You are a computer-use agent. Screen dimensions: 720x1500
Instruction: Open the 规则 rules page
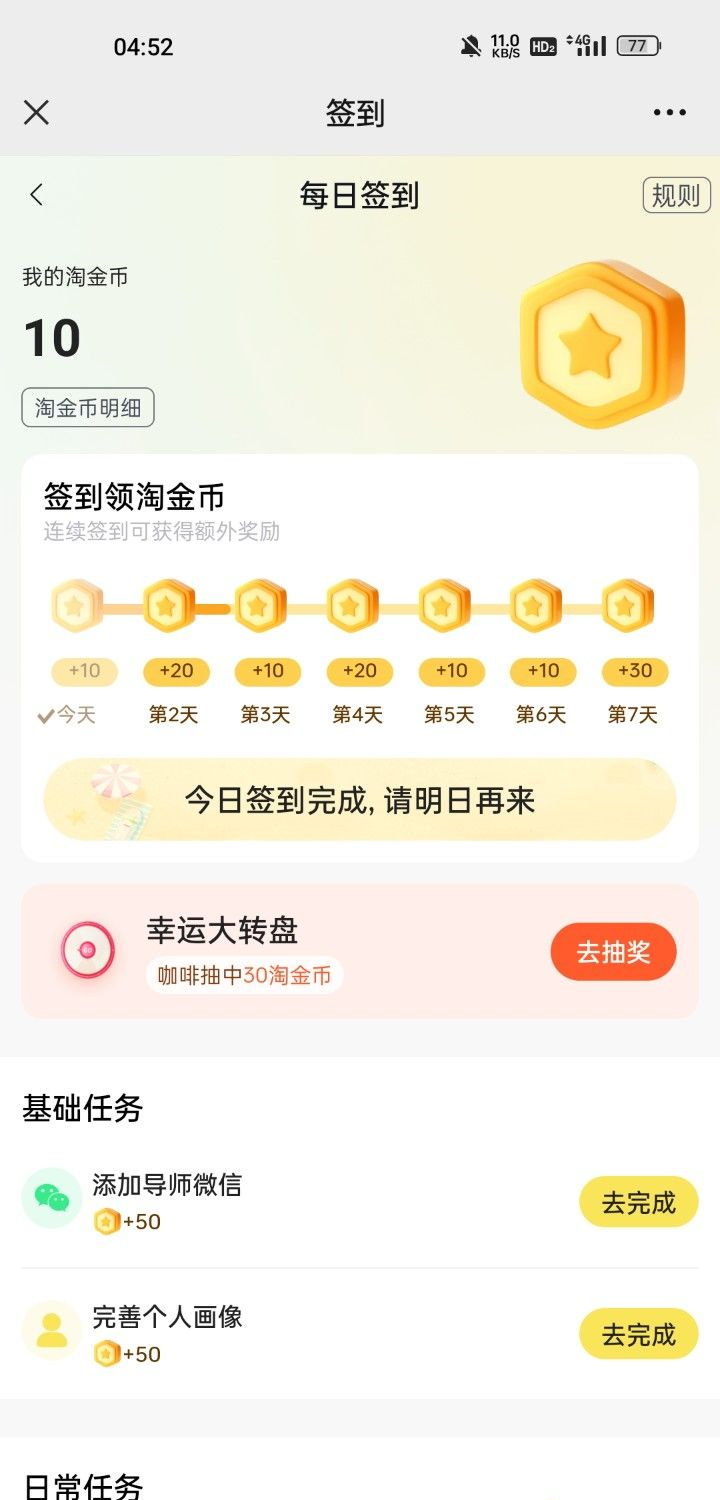676,195
